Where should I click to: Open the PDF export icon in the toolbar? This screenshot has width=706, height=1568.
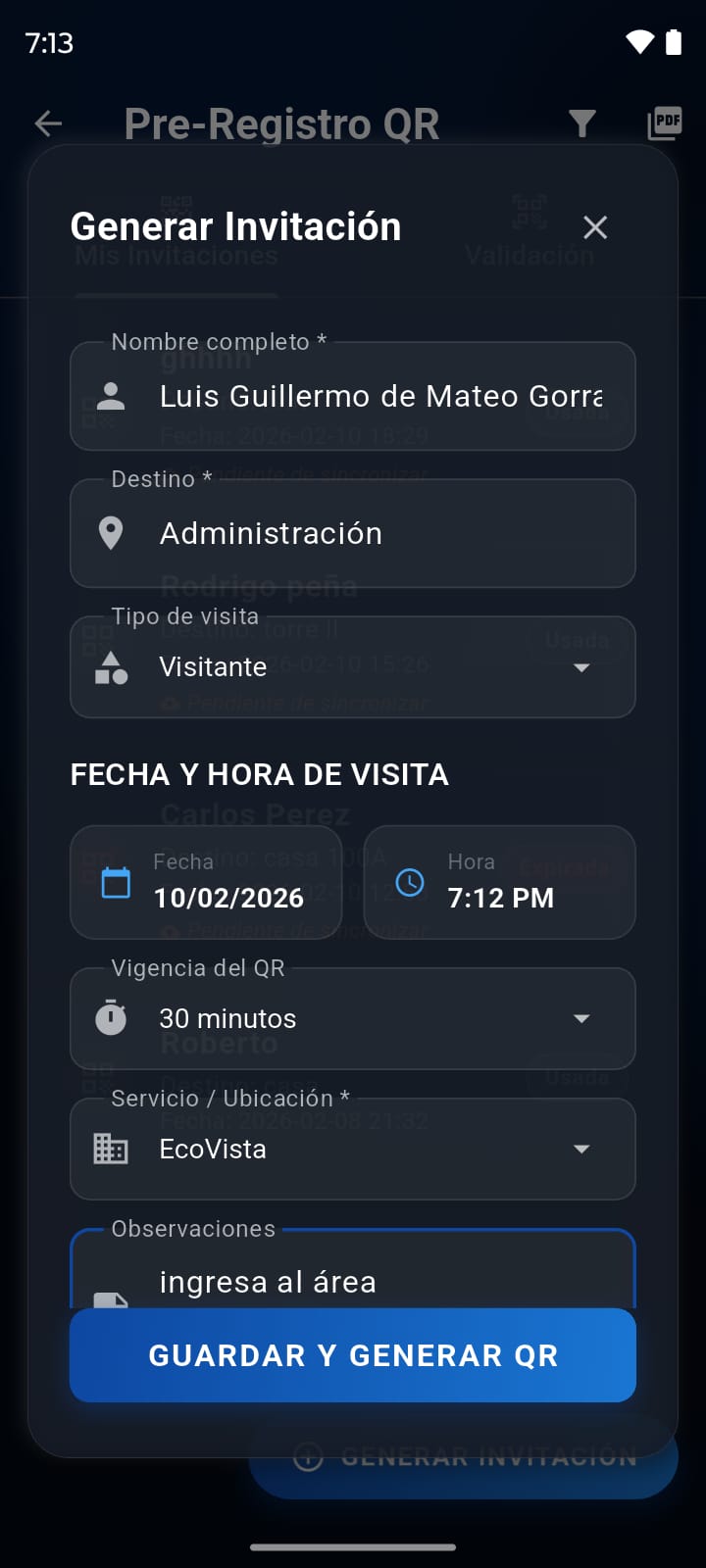[664, 122]
